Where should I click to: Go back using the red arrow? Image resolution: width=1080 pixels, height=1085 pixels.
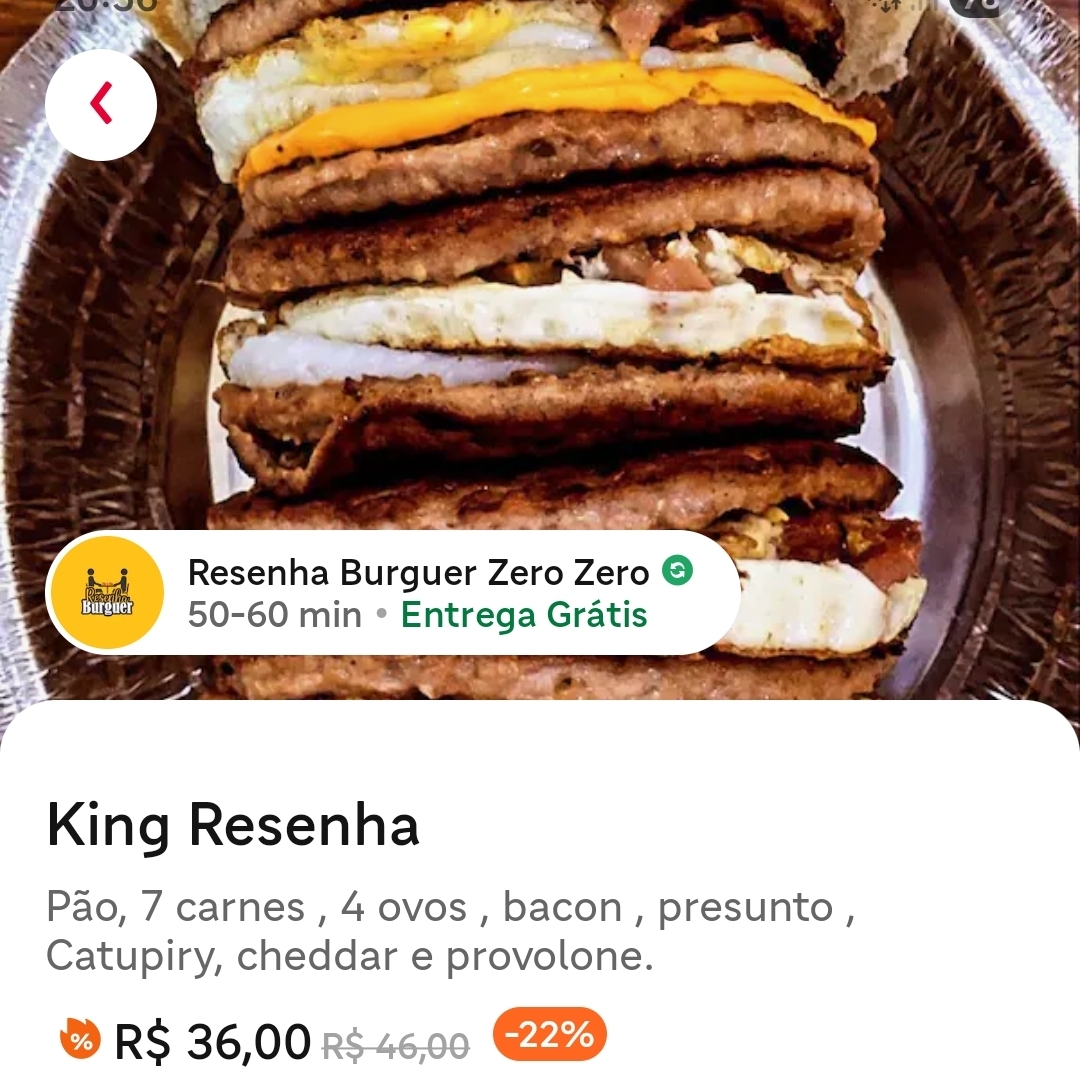click(x=101, y=104)
